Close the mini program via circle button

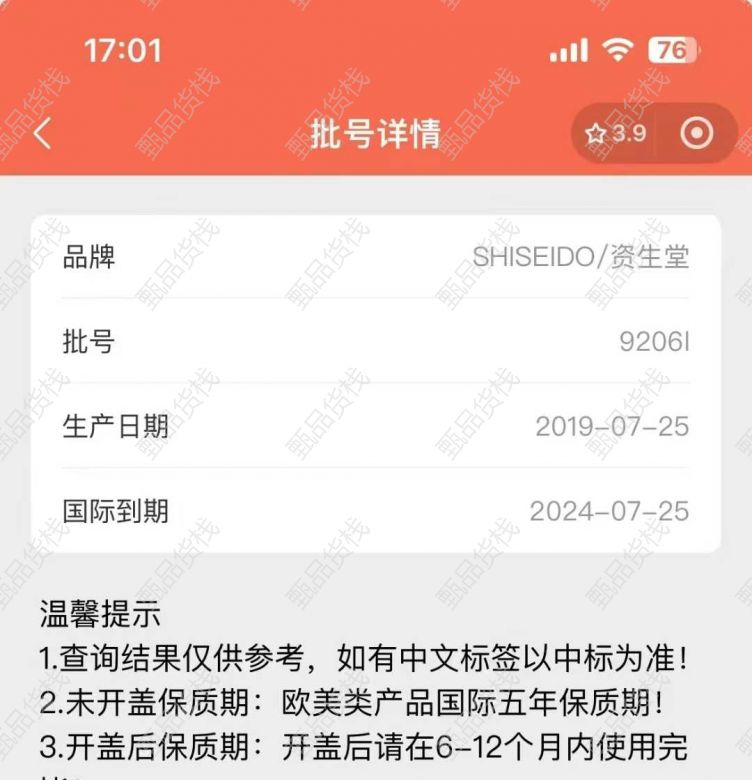(x=696, y=133)
